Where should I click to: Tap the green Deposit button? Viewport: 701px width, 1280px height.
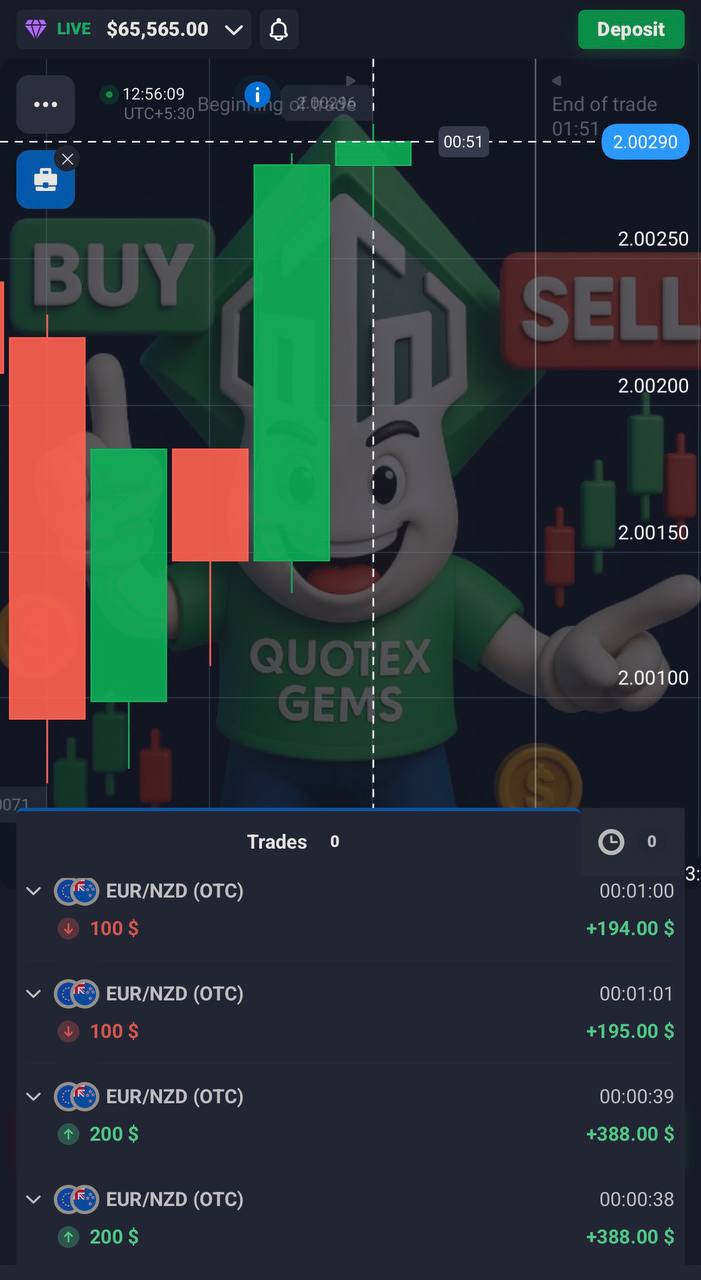tap(630, 30)
